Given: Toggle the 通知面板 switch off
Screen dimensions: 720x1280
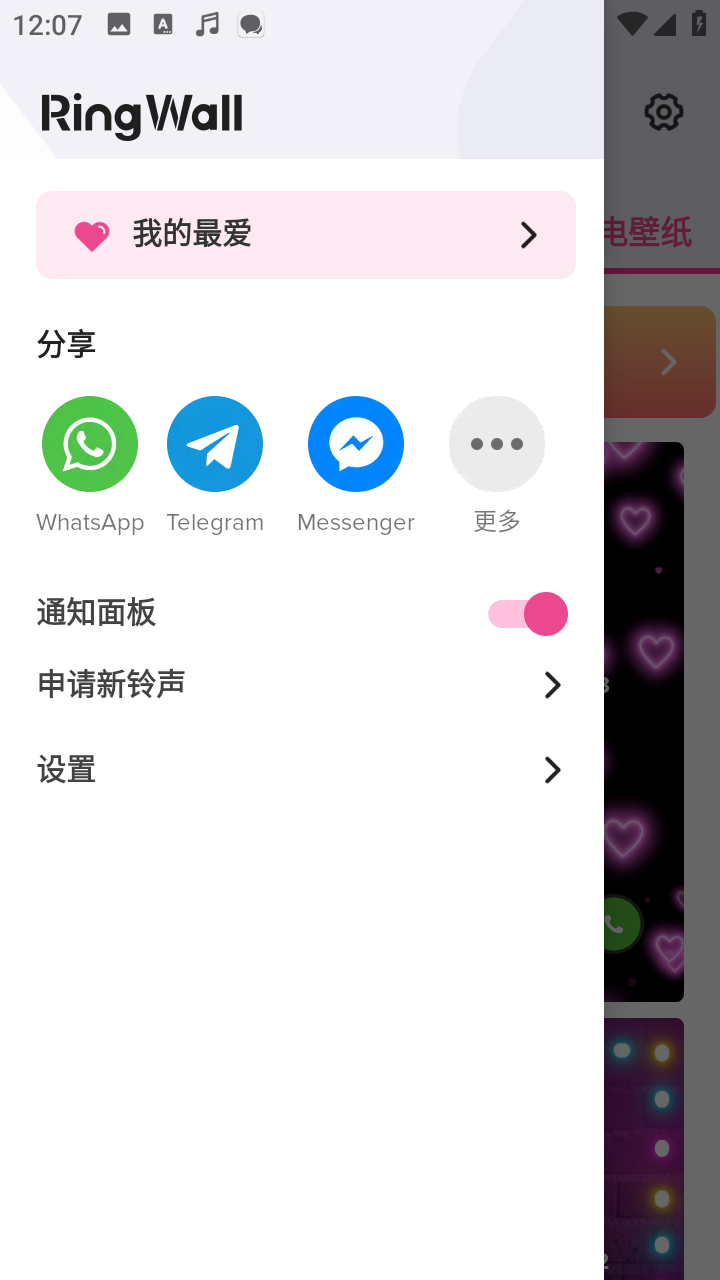Looking at the screenshot, I should tap(528, 614).
